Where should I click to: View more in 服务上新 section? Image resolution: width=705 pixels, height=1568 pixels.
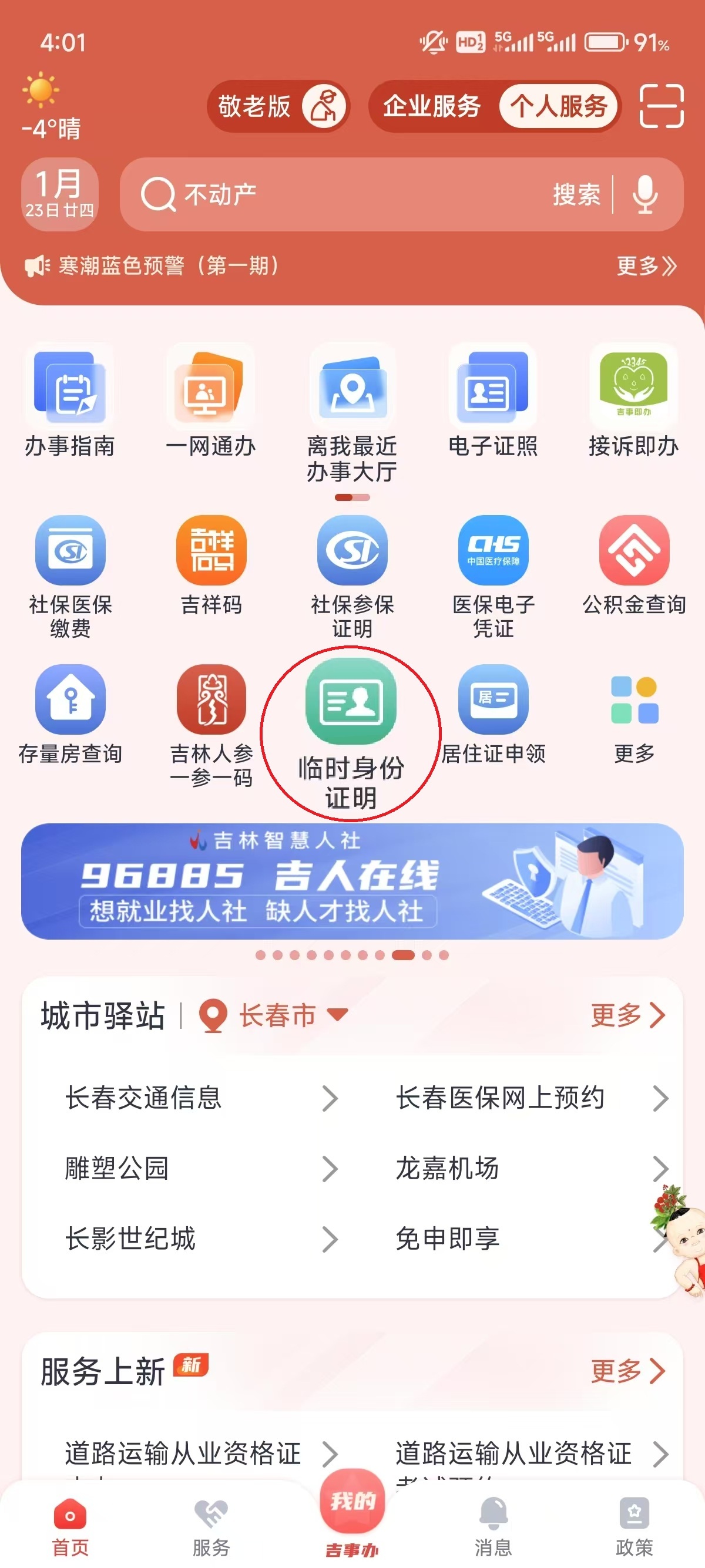tap(627, 1371)
